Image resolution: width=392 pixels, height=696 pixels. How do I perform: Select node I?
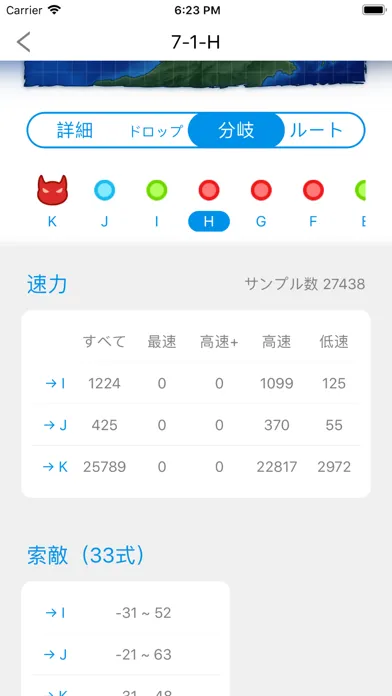[x=157, y=202]
